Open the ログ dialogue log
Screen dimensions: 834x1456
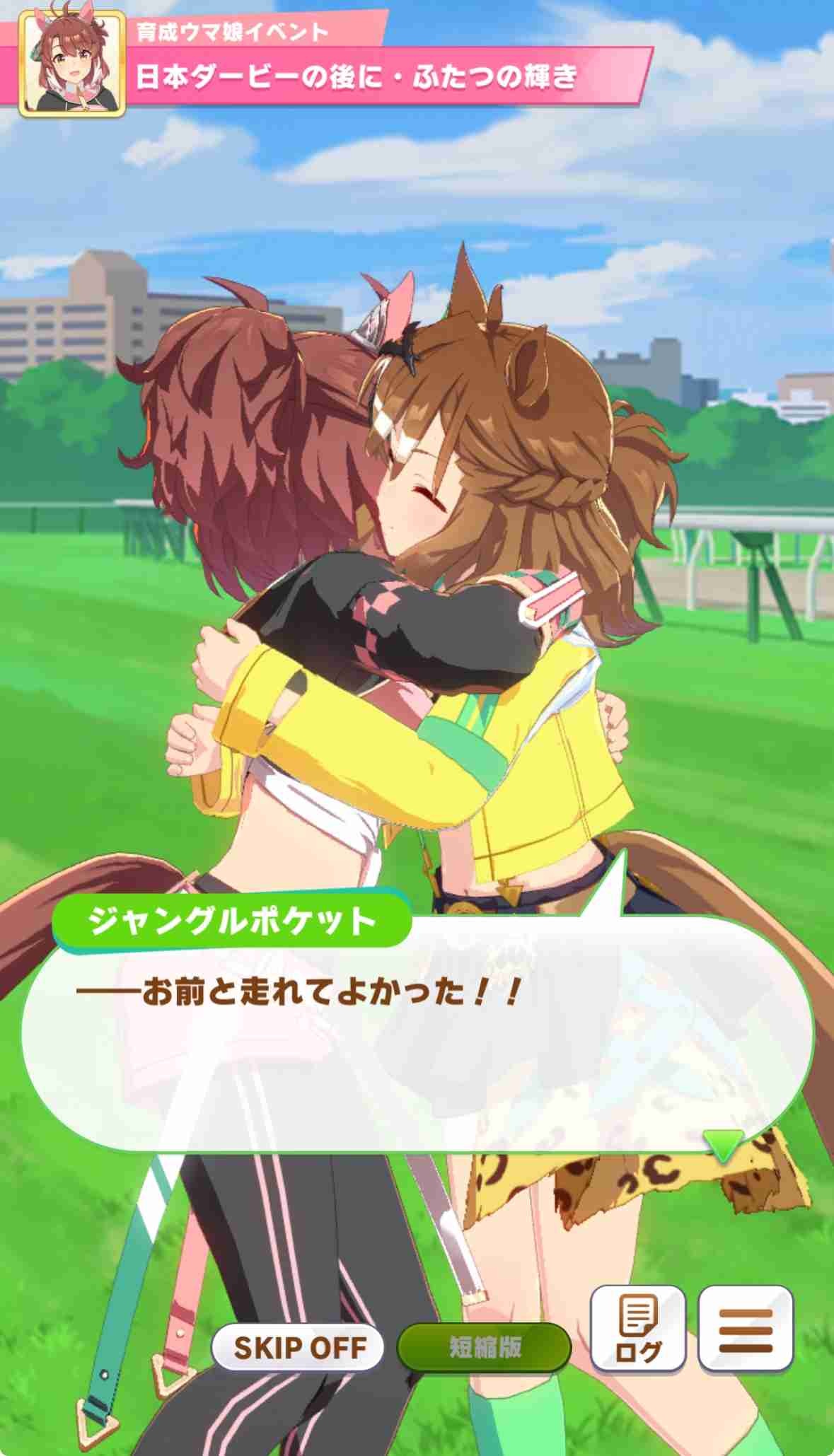637,1329
